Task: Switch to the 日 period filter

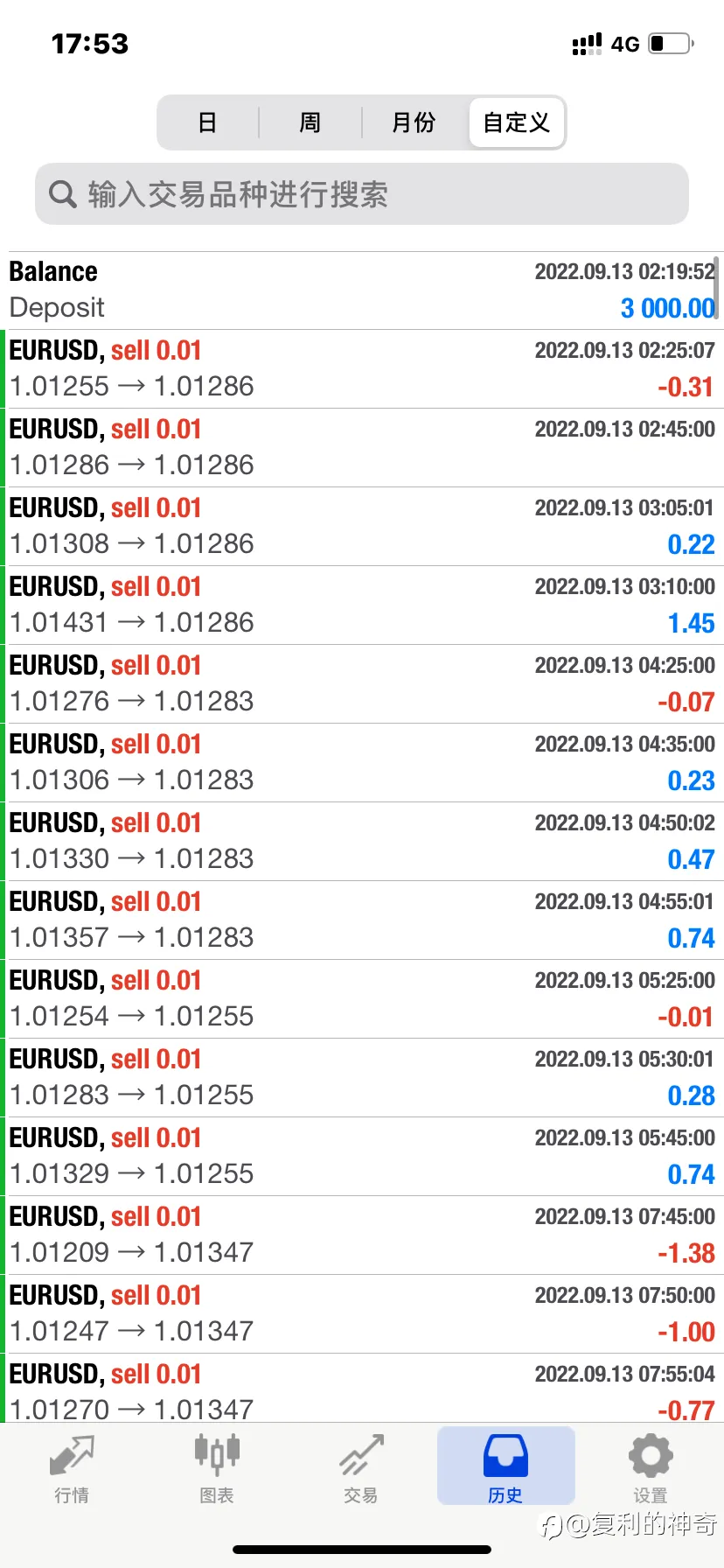Action: [x=208, y=122]
